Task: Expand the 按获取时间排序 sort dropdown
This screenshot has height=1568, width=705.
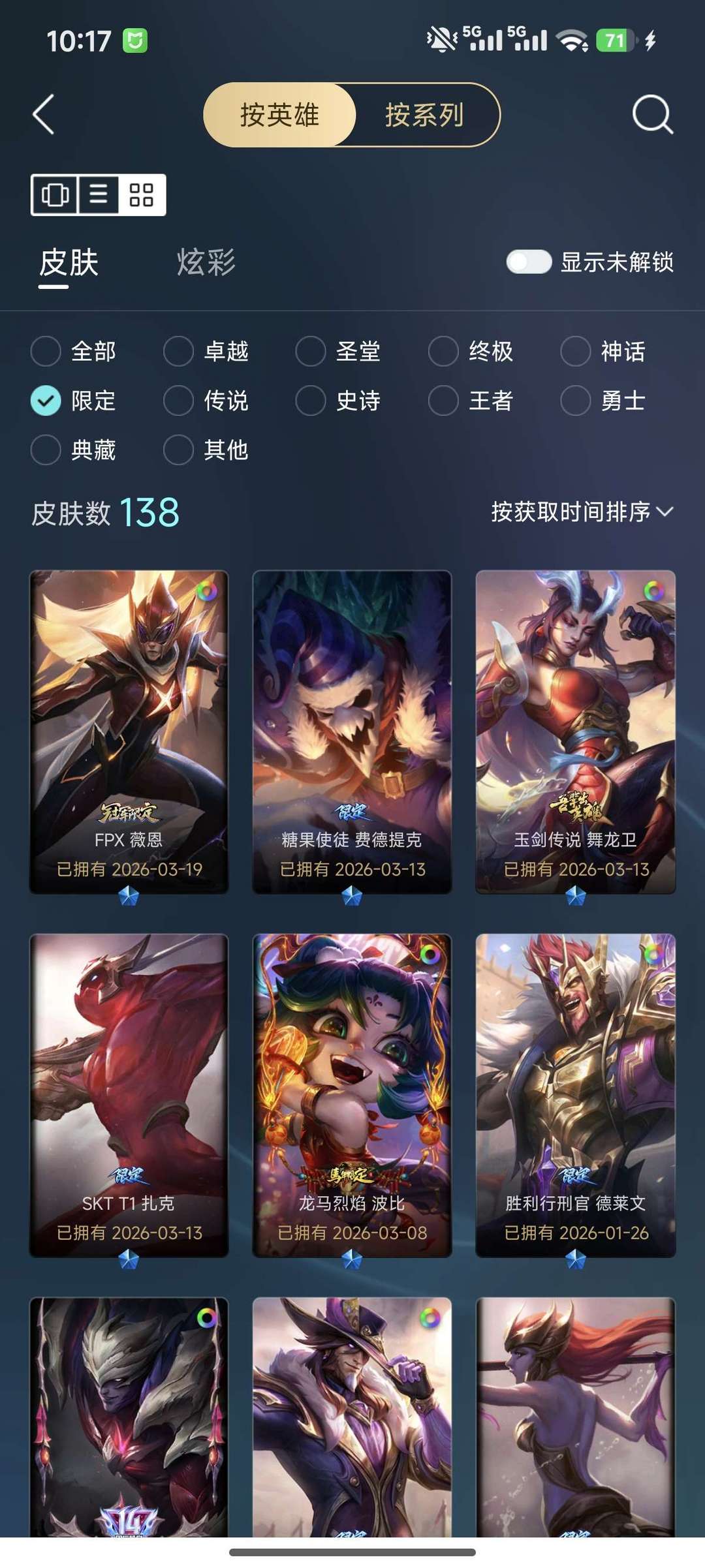Action: 582,512
